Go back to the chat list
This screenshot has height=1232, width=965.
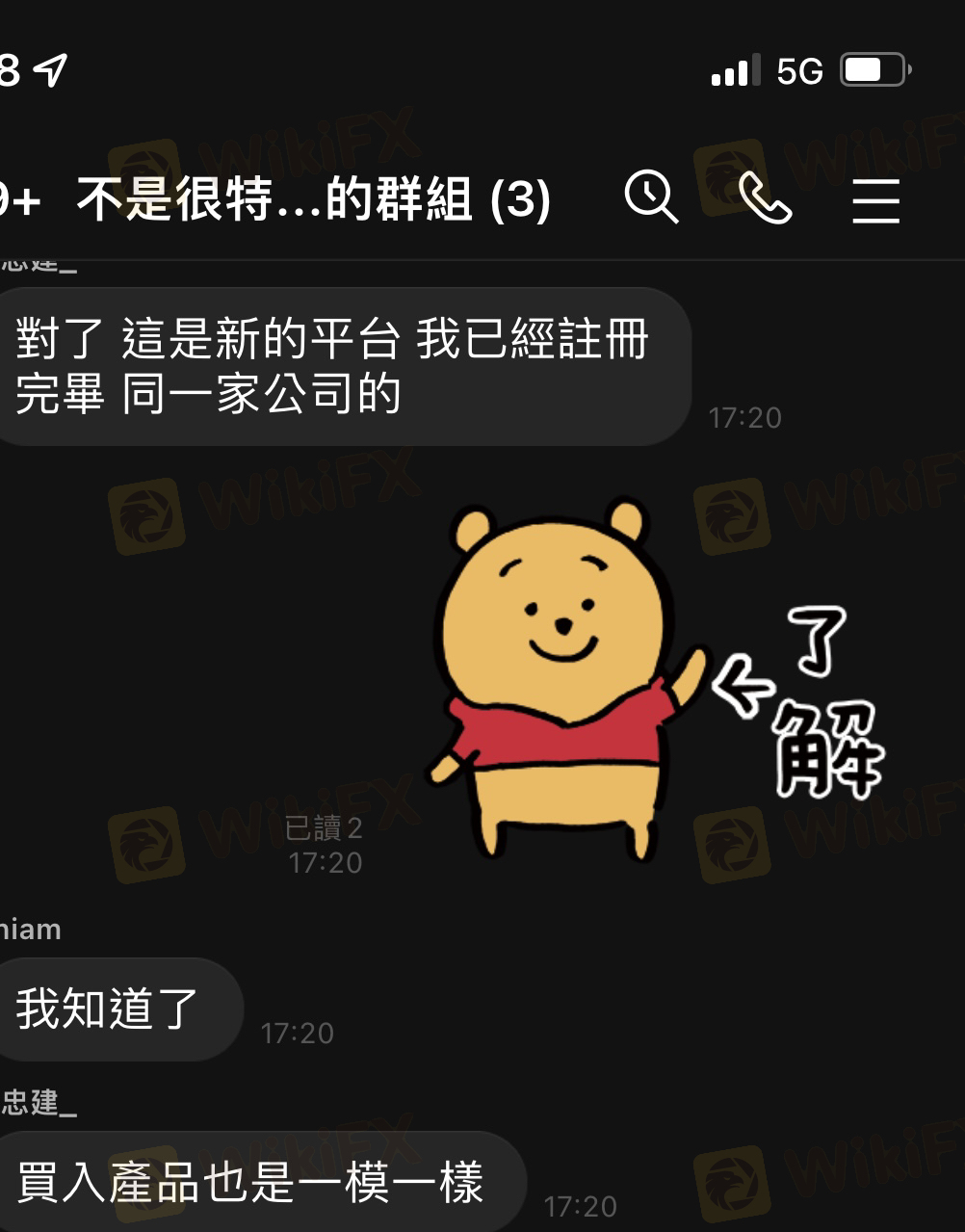coord(17,200)
